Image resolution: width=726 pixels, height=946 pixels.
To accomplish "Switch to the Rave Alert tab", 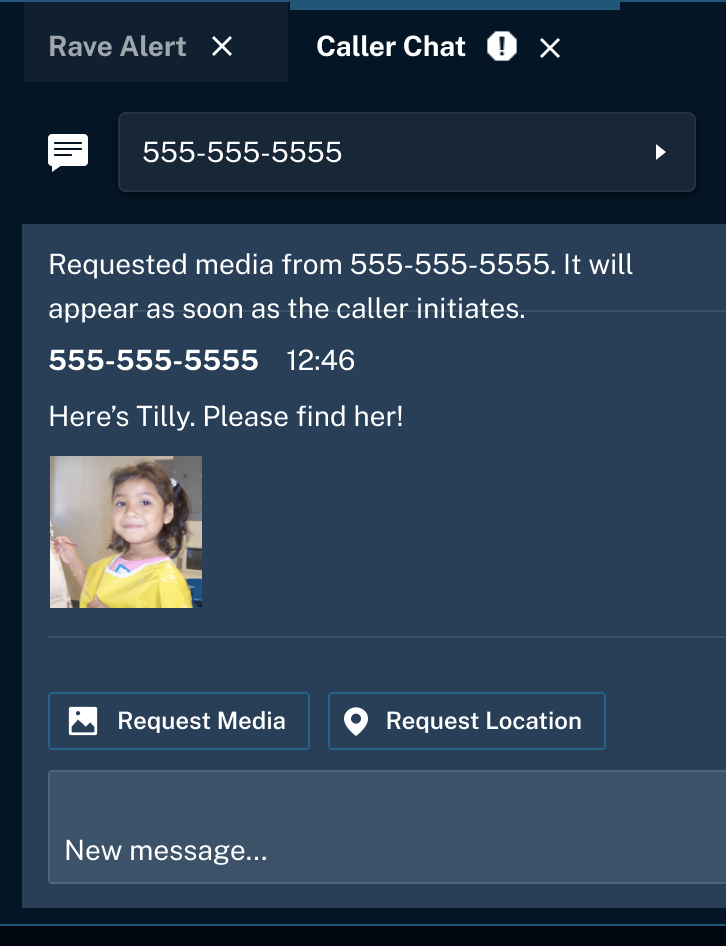I will (118, 47).
